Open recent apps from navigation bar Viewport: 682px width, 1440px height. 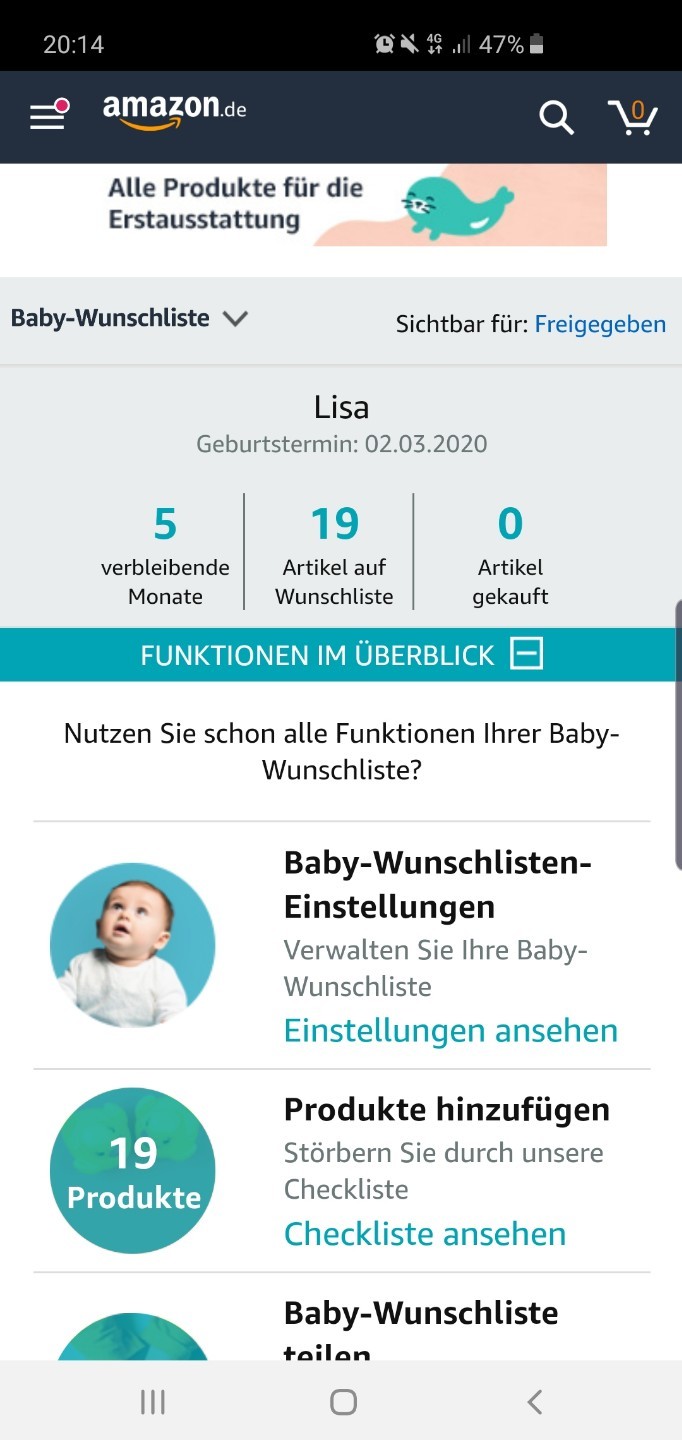click(152, 1402)
